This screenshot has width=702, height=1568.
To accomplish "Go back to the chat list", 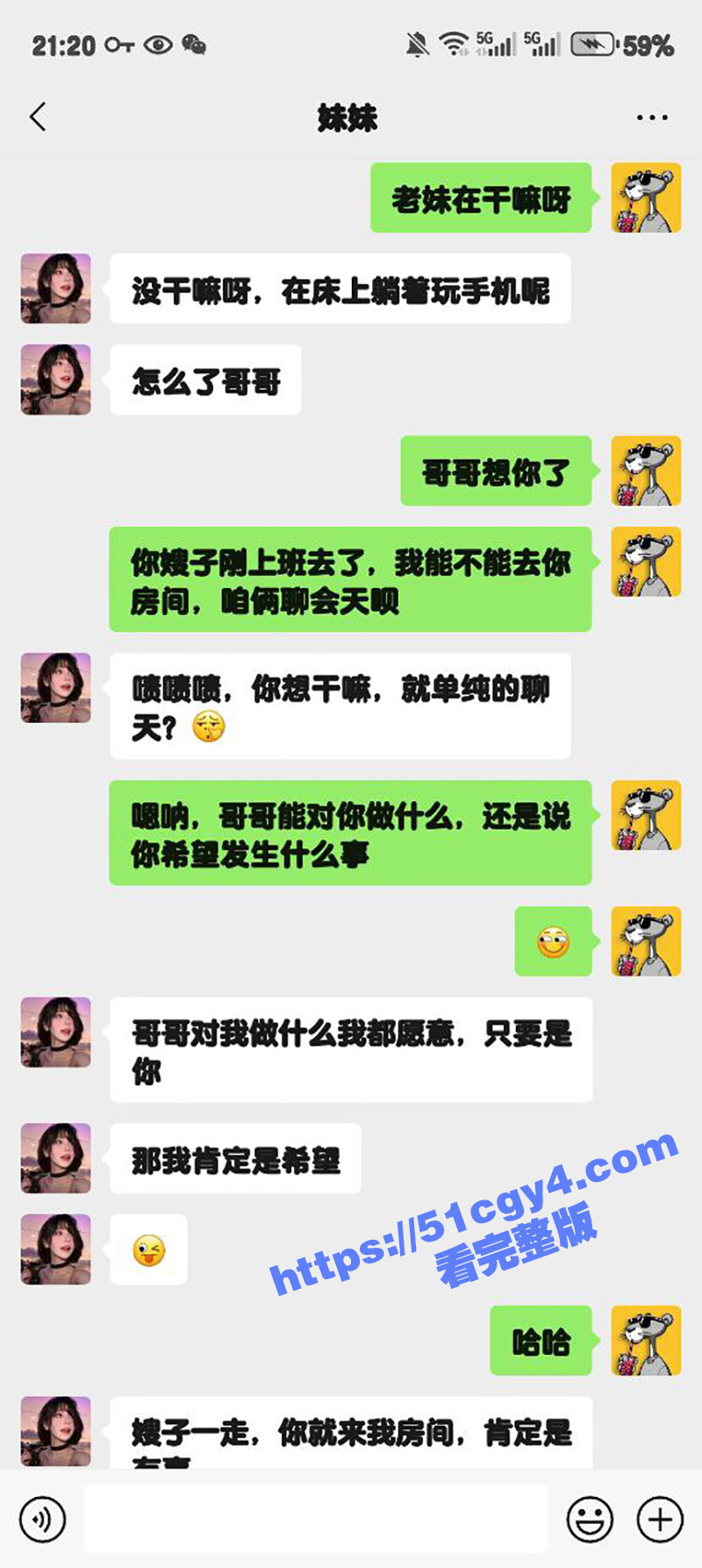I will [x=37, y=117].
